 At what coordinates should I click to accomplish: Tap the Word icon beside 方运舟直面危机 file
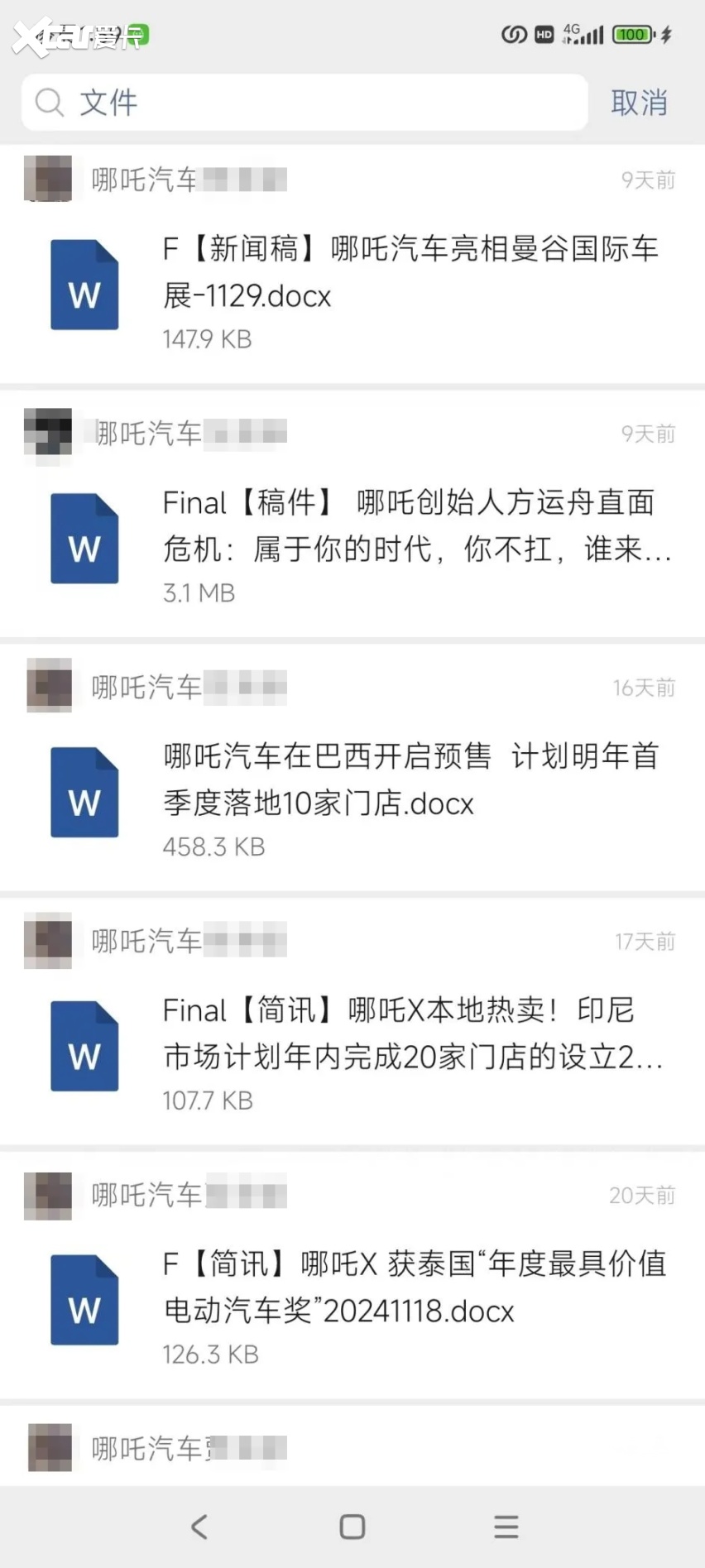tap(83, 539)
